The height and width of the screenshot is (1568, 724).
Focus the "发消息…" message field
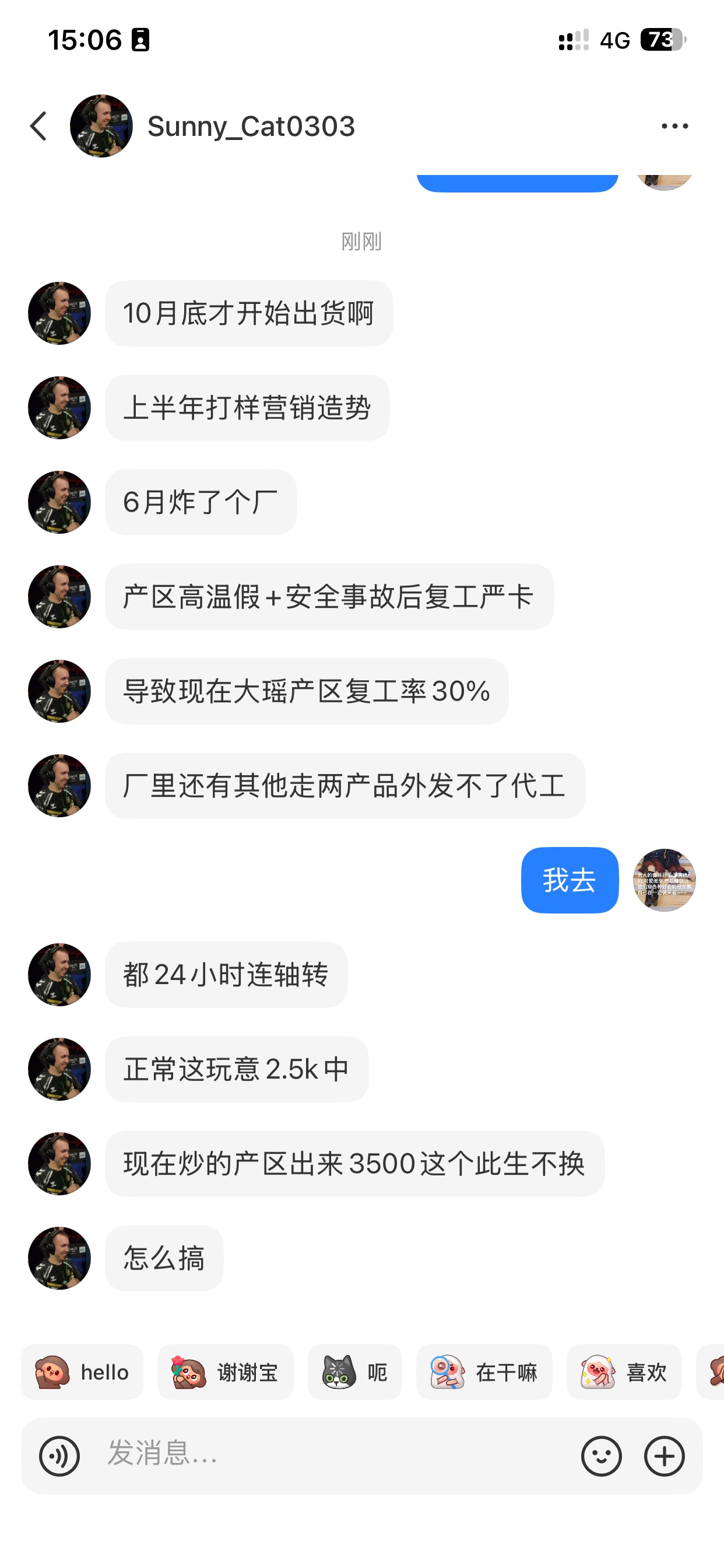[329, 1455]
